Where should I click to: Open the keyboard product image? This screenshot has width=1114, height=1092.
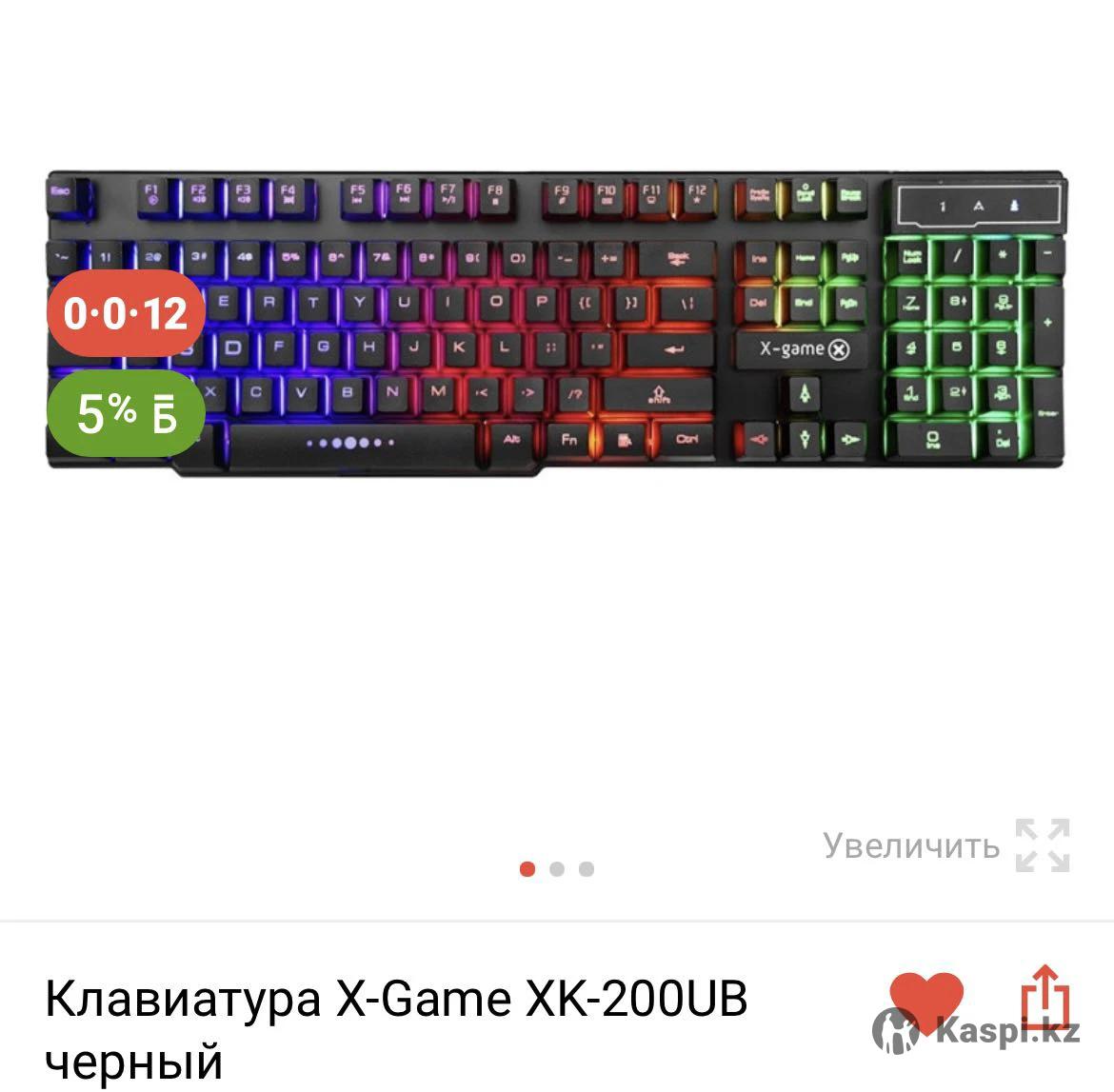click(x=556, y=324)
